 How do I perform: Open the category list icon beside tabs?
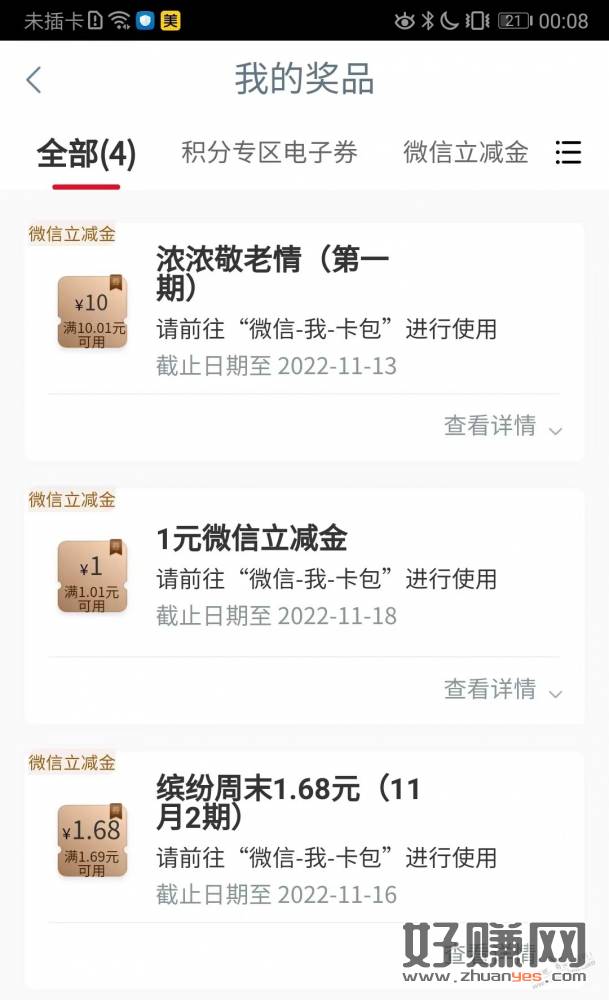coord(568,153)
